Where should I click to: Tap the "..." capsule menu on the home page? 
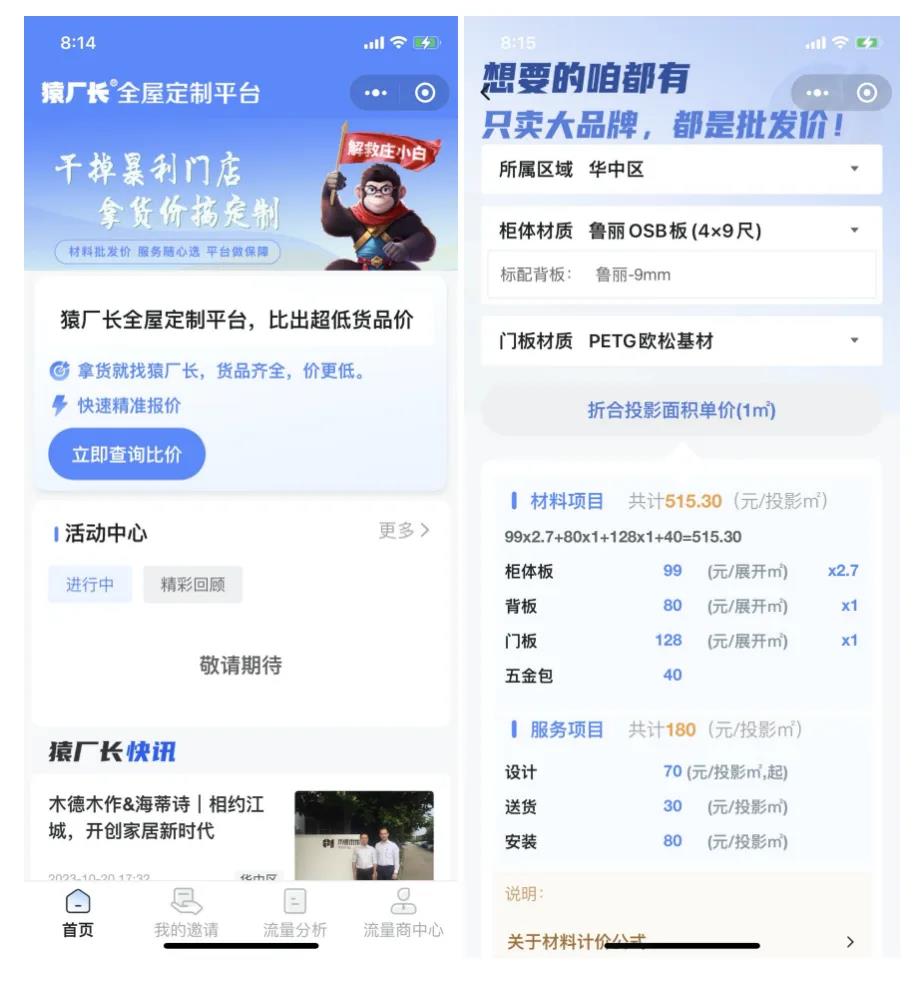374,93
